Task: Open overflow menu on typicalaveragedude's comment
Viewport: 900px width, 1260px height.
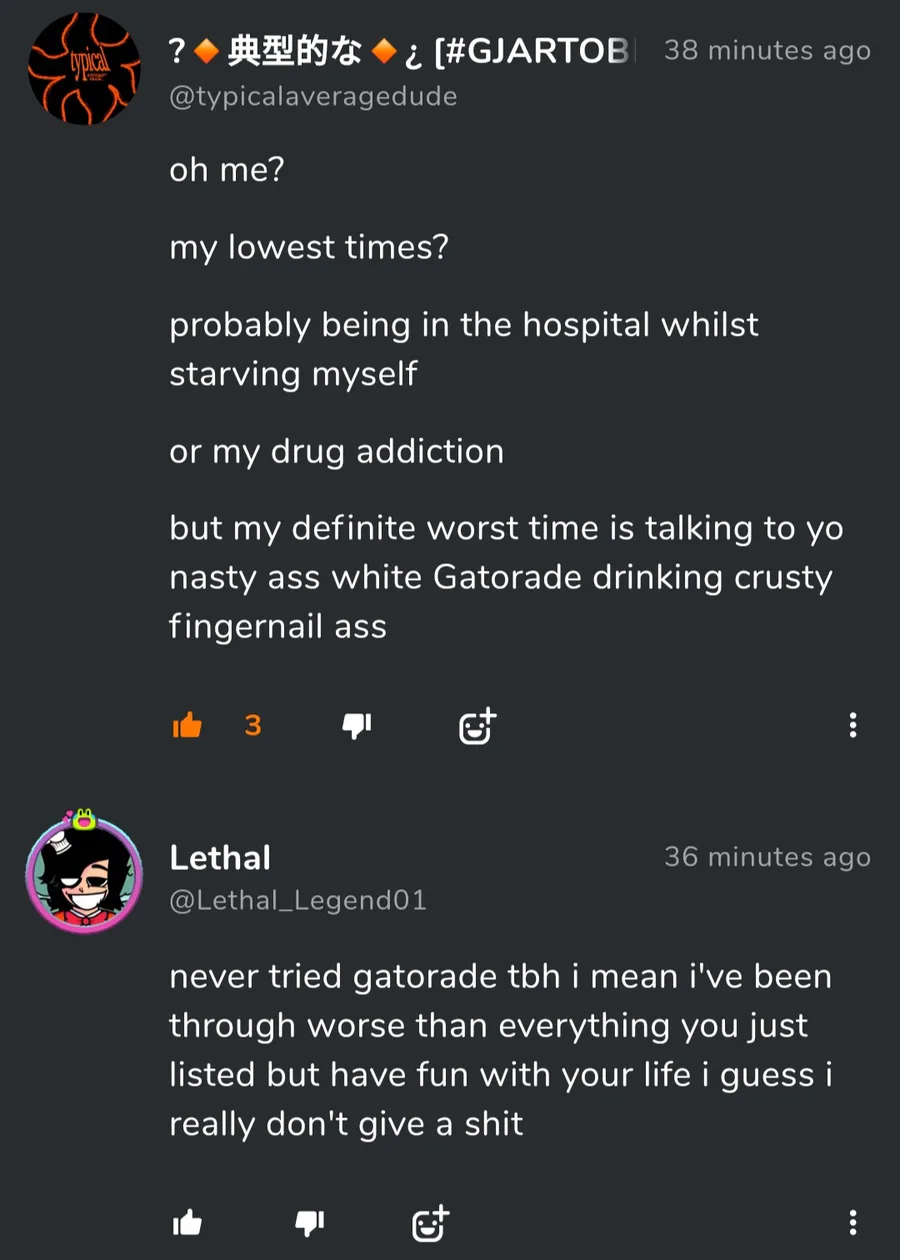Action: tap(853, 725)
